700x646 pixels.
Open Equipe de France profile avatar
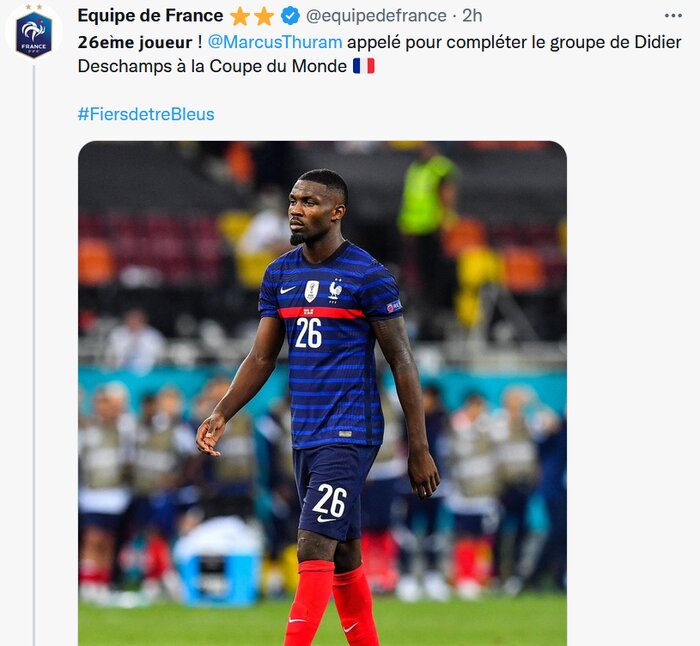click(34, 32)
